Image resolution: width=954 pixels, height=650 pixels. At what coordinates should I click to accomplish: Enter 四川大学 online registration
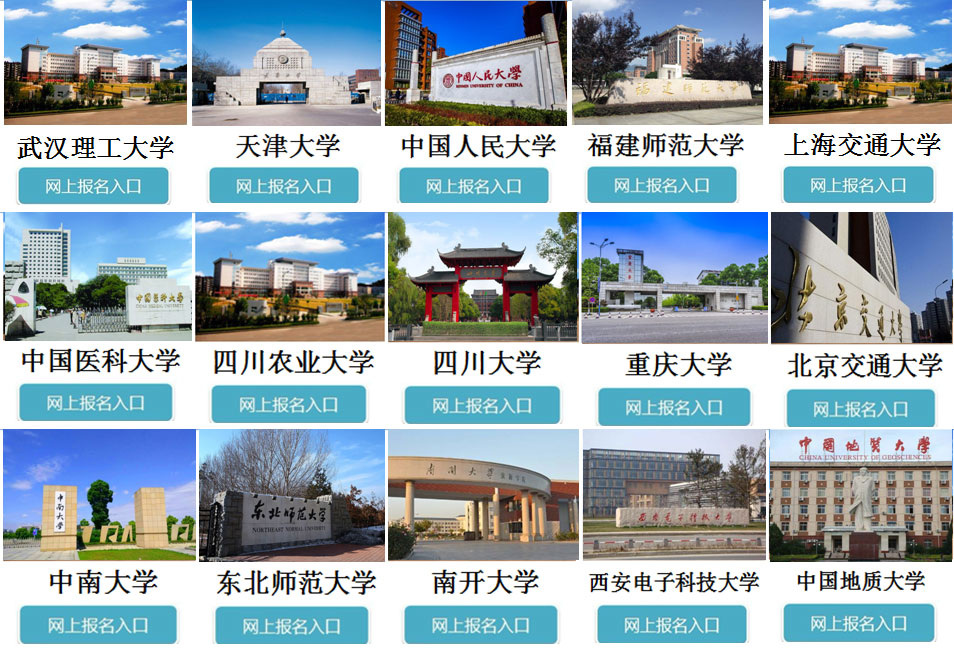tap(482, 406)
